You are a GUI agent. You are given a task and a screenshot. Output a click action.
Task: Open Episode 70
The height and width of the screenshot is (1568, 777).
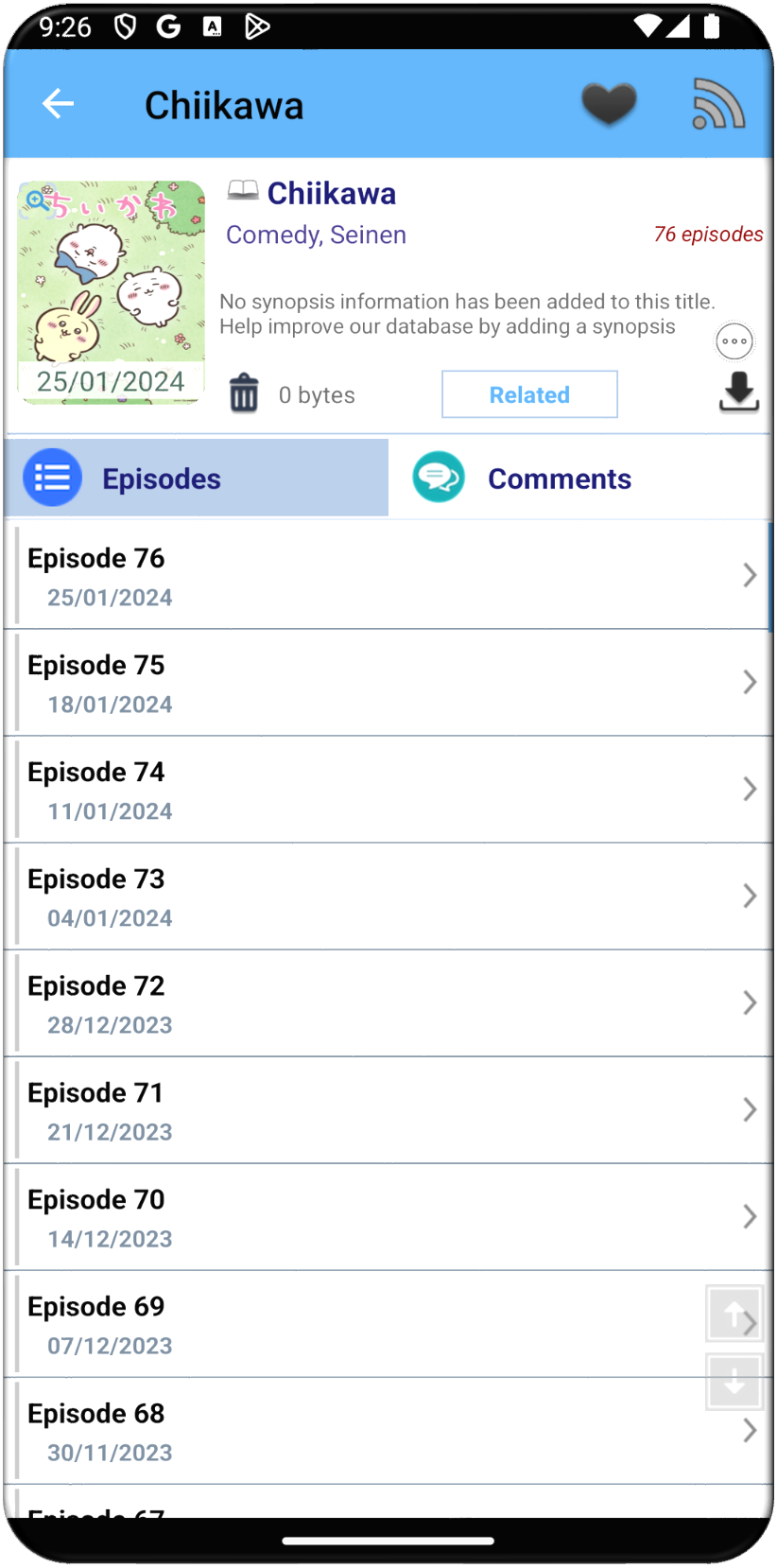point(388,1217)
